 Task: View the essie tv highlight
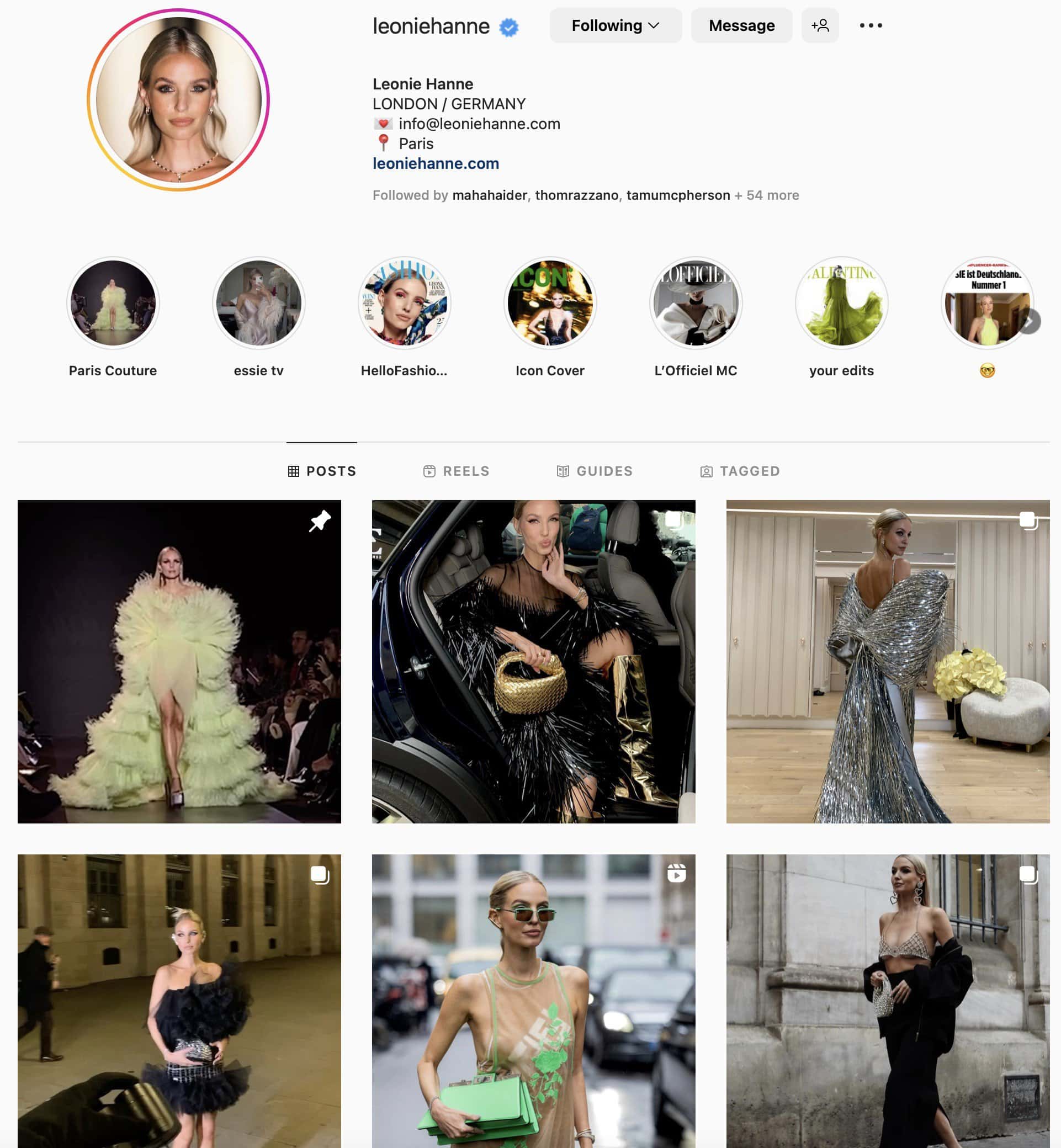259,303
